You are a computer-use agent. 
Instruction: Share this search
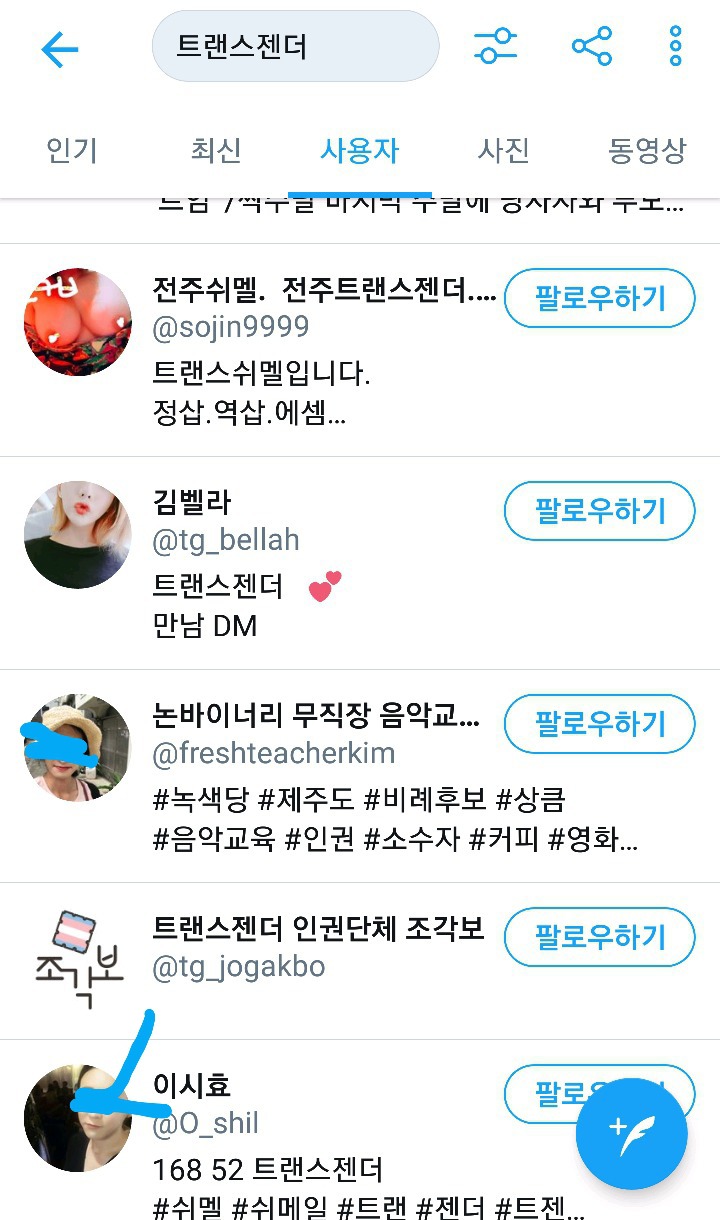592,46
